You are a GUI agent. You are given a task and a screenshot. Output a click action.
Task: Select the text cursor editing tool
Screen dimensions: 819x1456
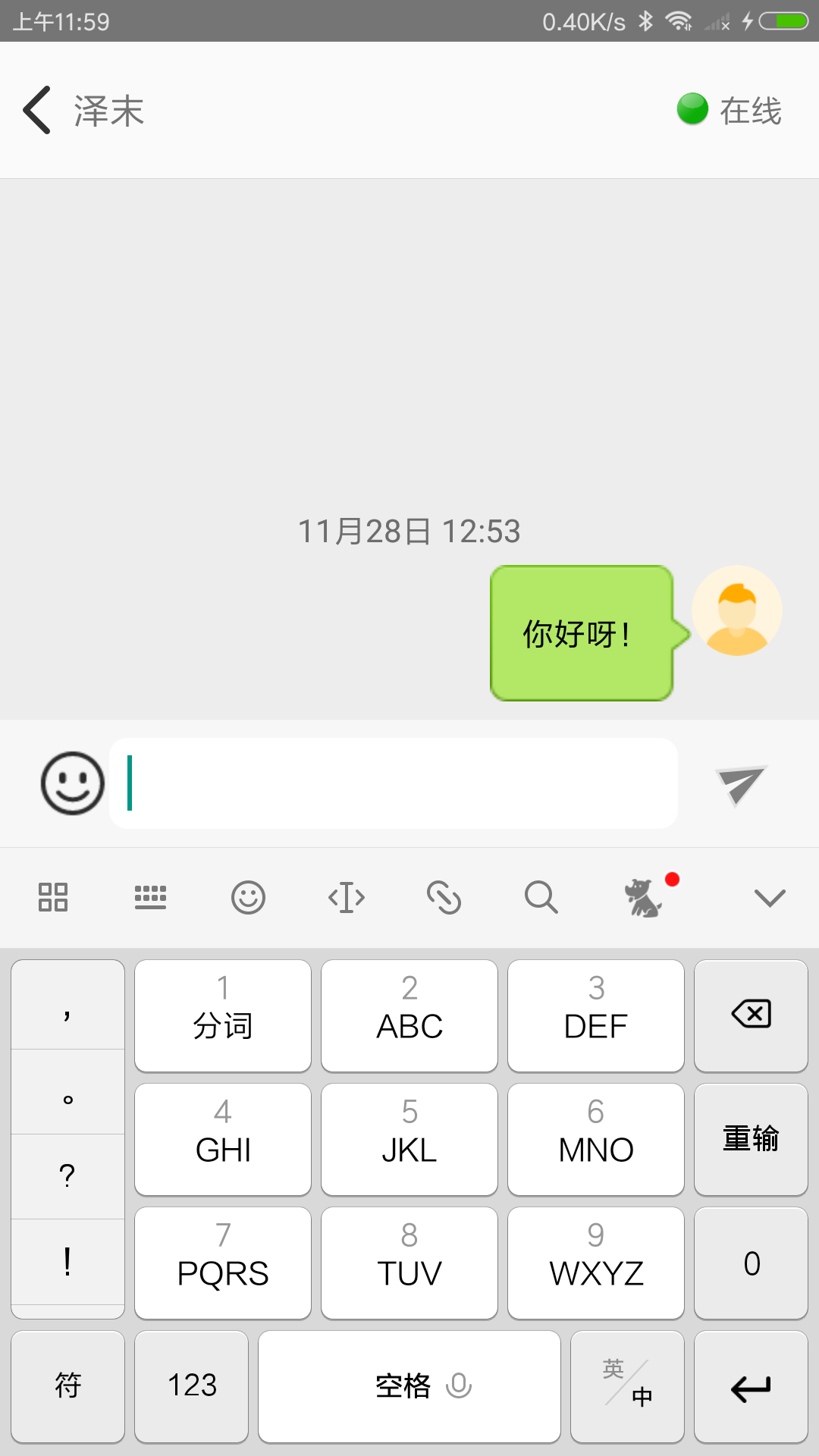346,897
